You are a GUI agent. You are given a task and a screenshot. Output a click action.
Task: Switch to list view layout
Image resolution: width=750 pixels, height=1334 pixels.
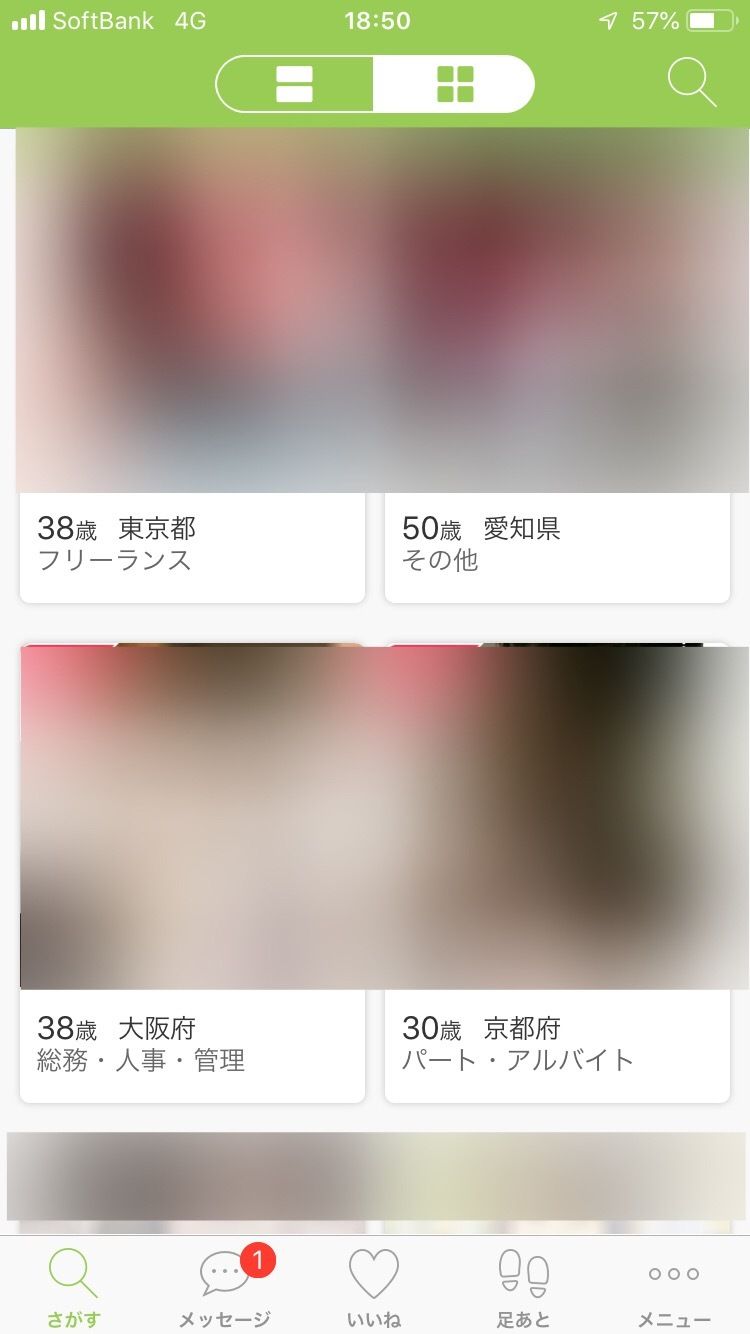pyautogui.click(x=295, y=84)
